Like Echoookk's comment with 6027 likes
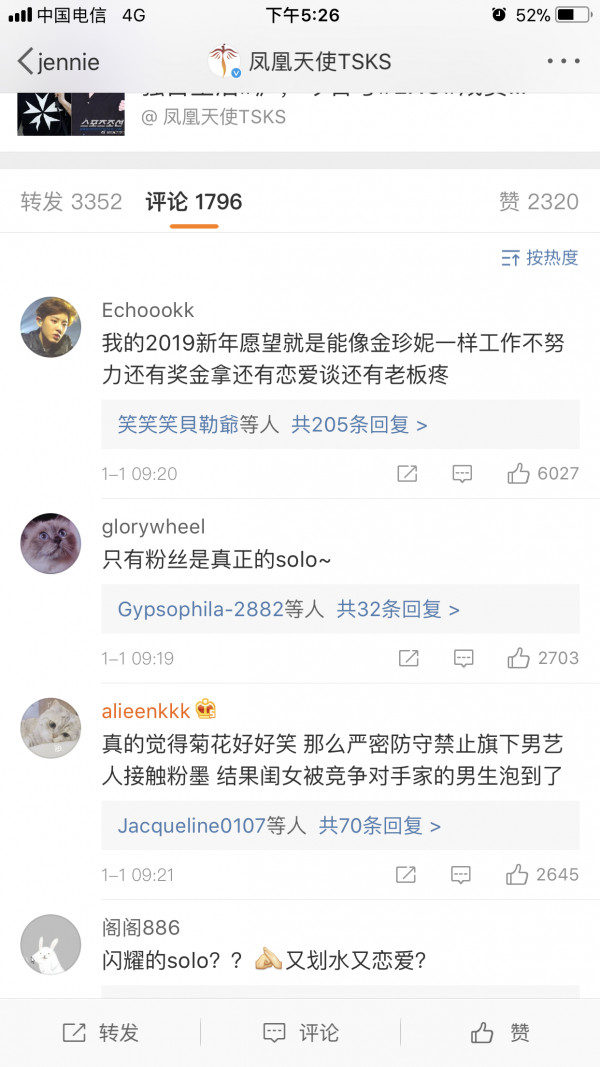 (x=543, y=474)
